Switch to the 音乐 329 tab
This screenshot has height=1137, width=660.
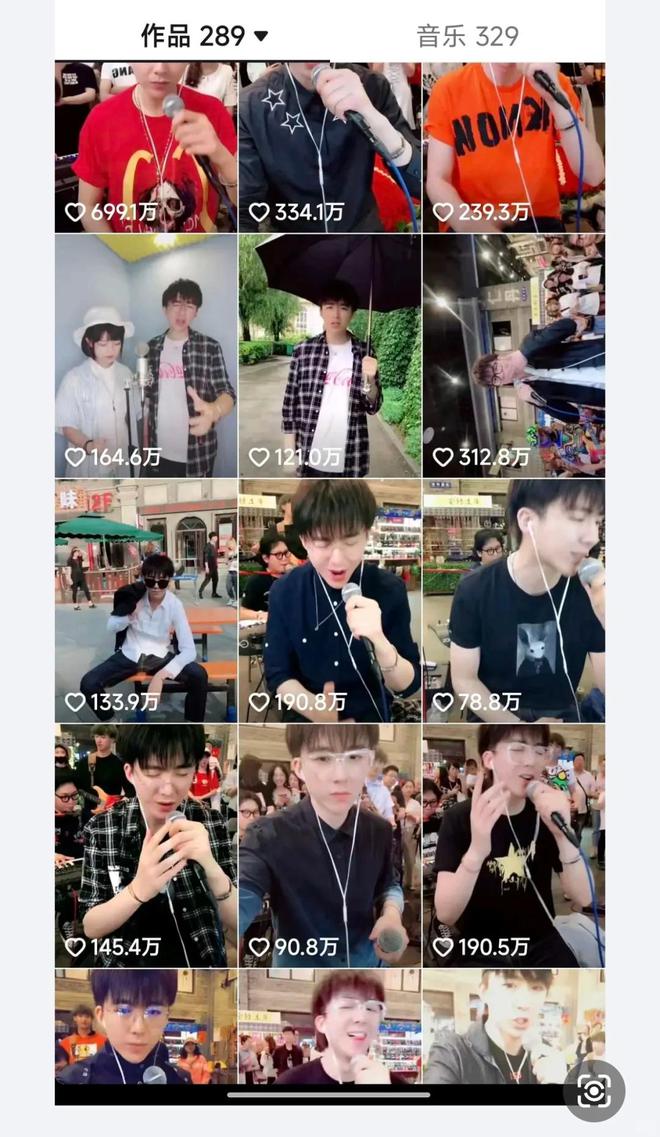467,37
